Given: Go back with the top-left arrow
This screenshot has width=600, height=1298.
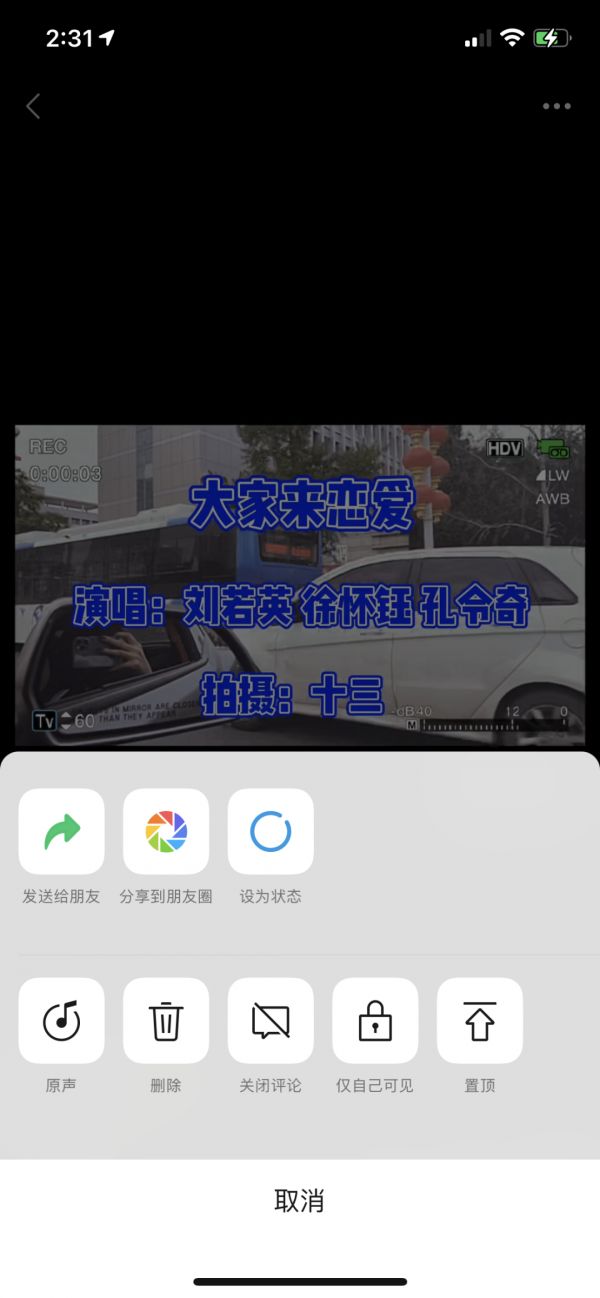Looking at the screenshot, I should (33, 106).
